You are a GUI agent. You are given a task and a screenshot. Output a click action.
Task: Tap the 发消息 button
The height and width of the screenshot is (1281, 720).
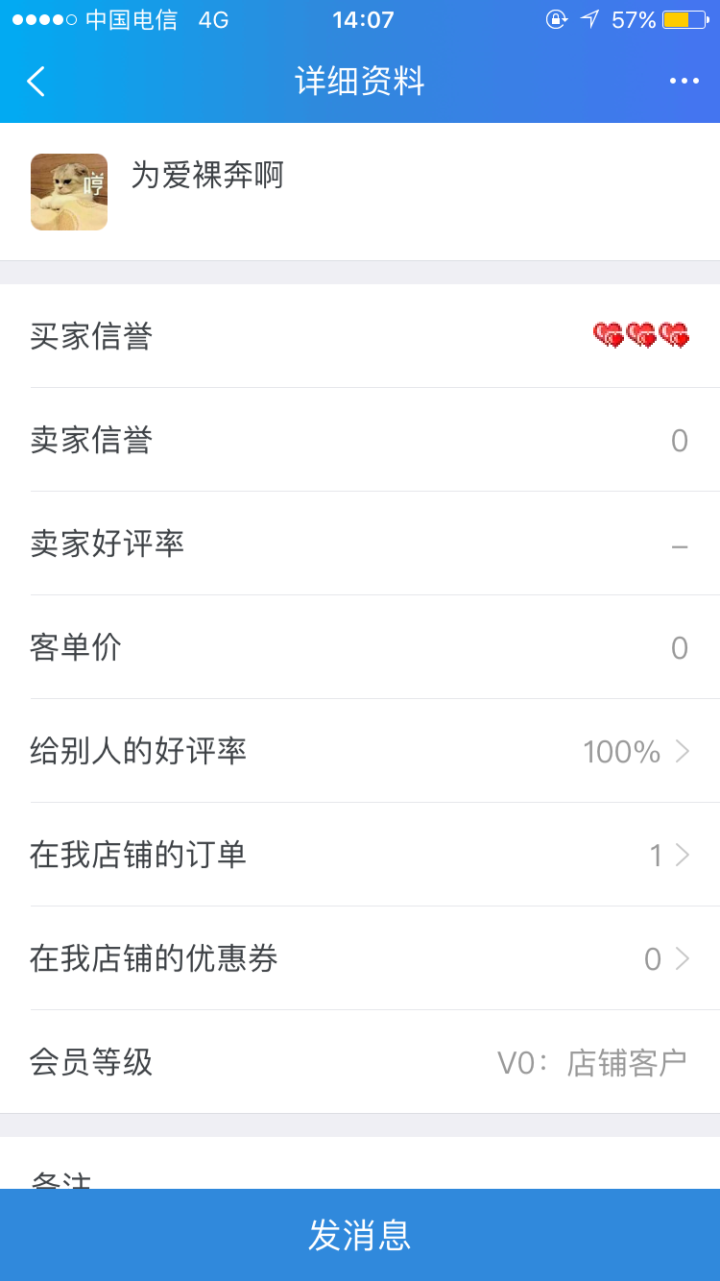tap(360, 1235)
